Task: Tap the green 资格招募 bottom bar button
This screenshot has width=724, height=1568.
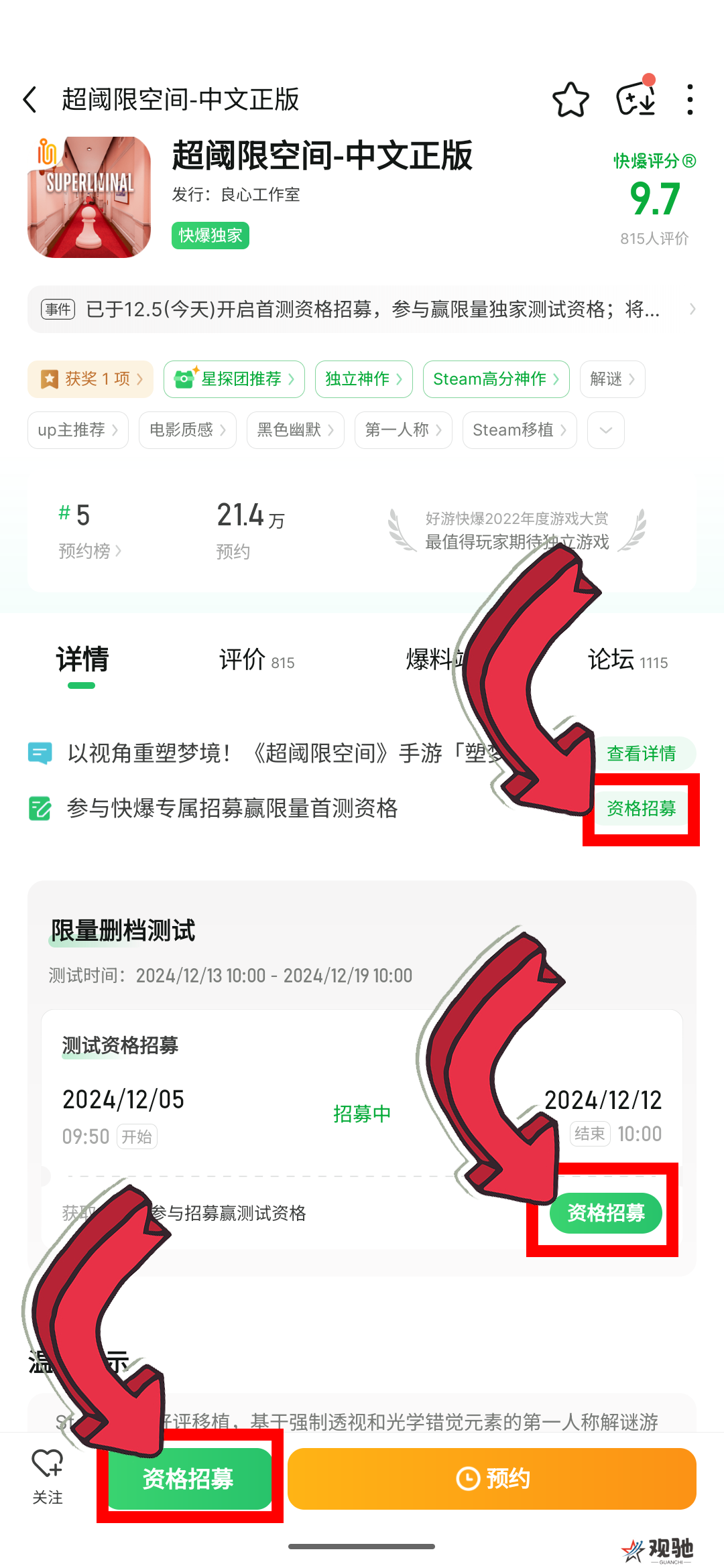Action: 189,1479
